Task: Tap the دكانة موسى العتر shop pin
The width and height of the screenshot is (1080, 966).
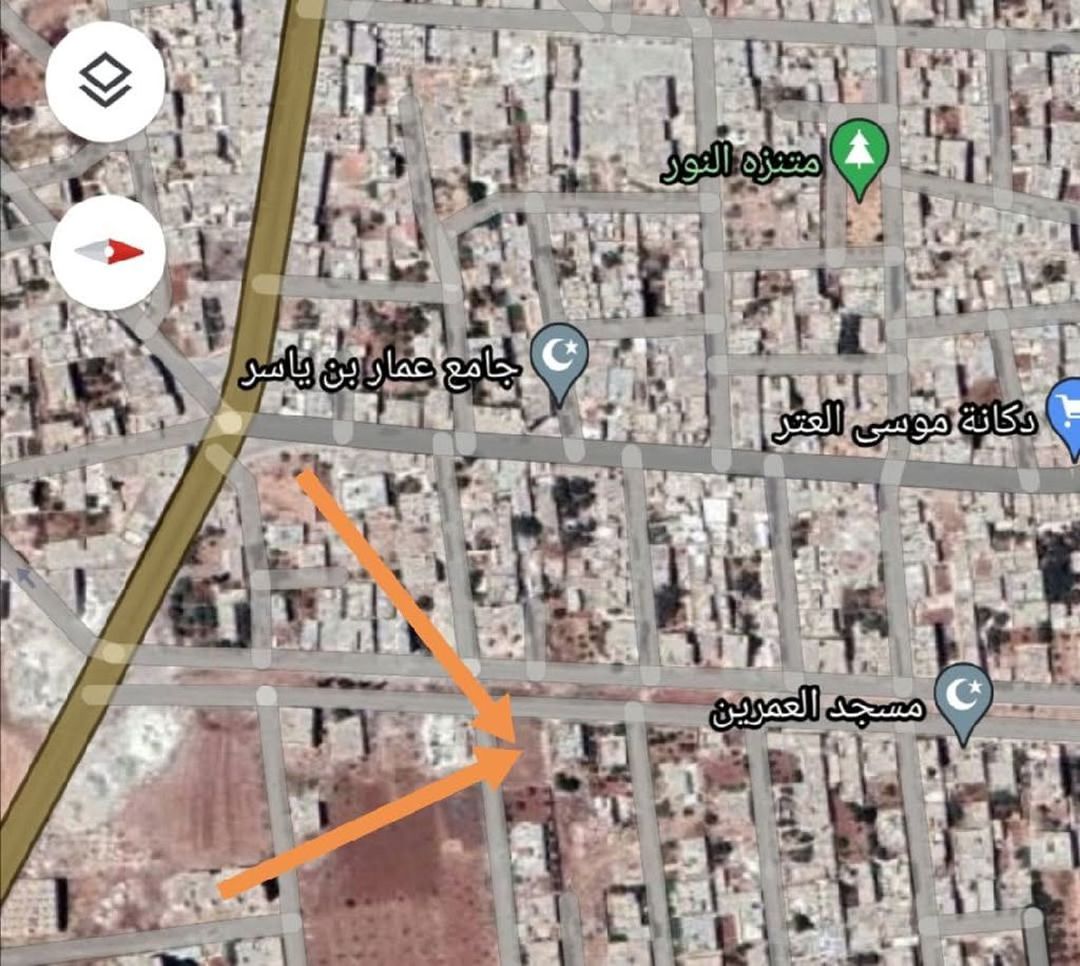Action: tap(1068, 412)
